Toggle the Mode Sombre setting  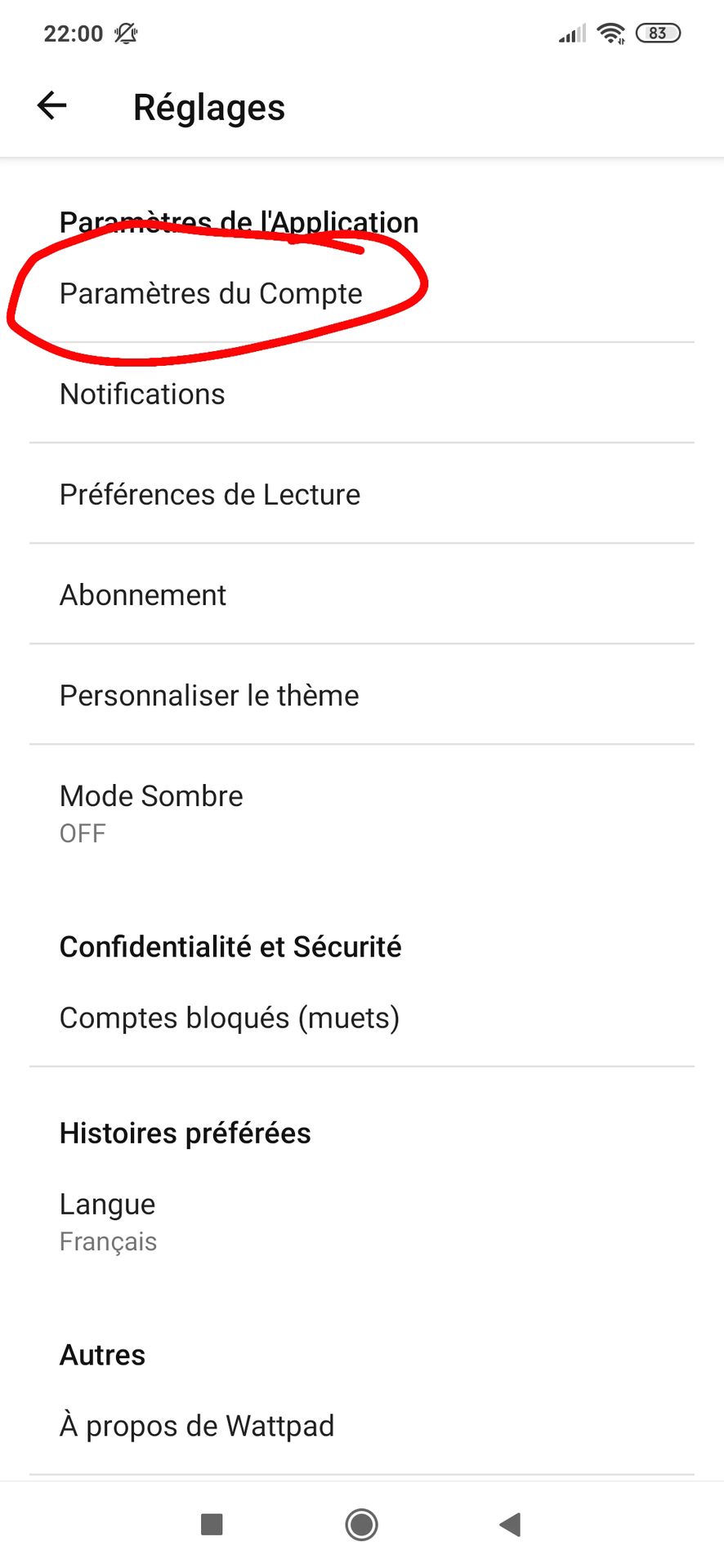pos(362,813)
